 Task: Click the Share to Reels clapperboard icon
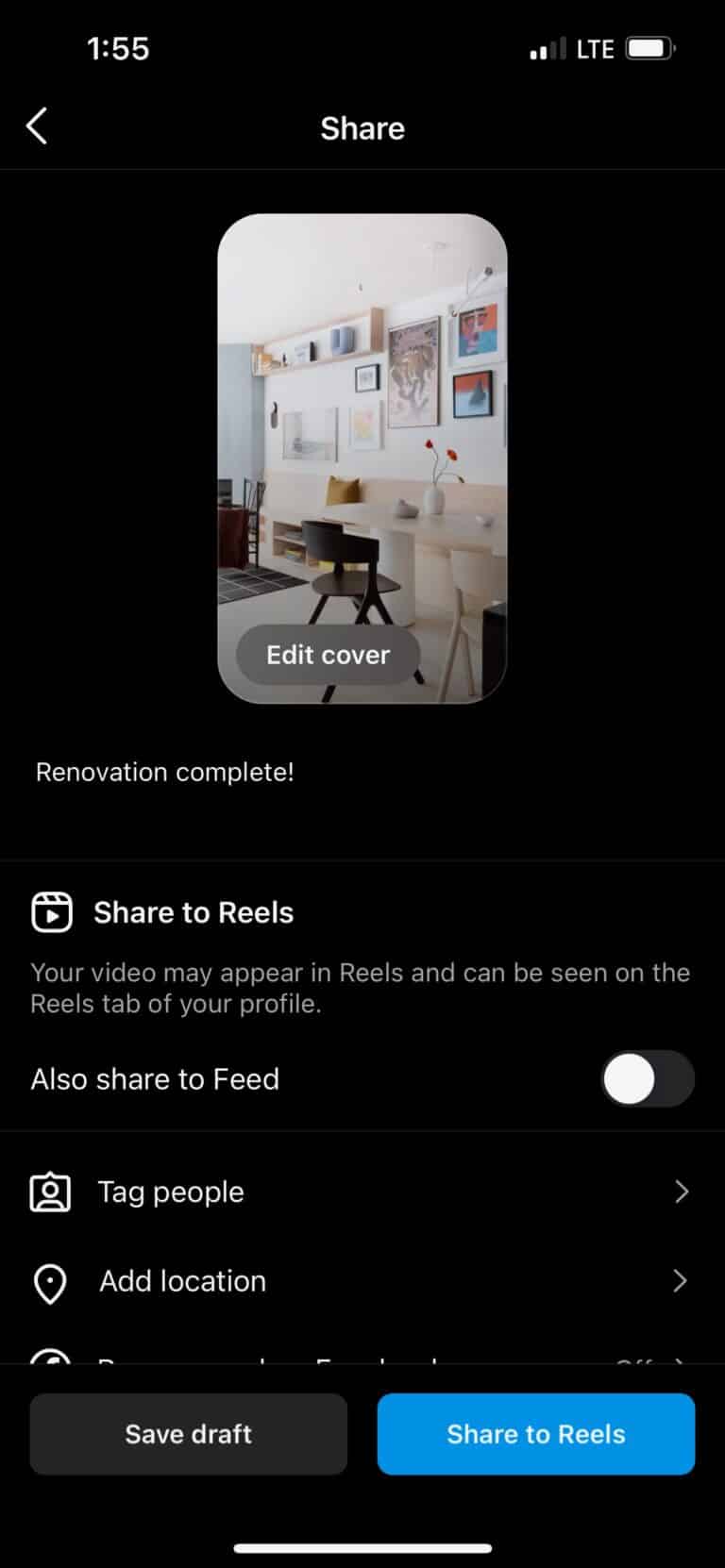52,912
